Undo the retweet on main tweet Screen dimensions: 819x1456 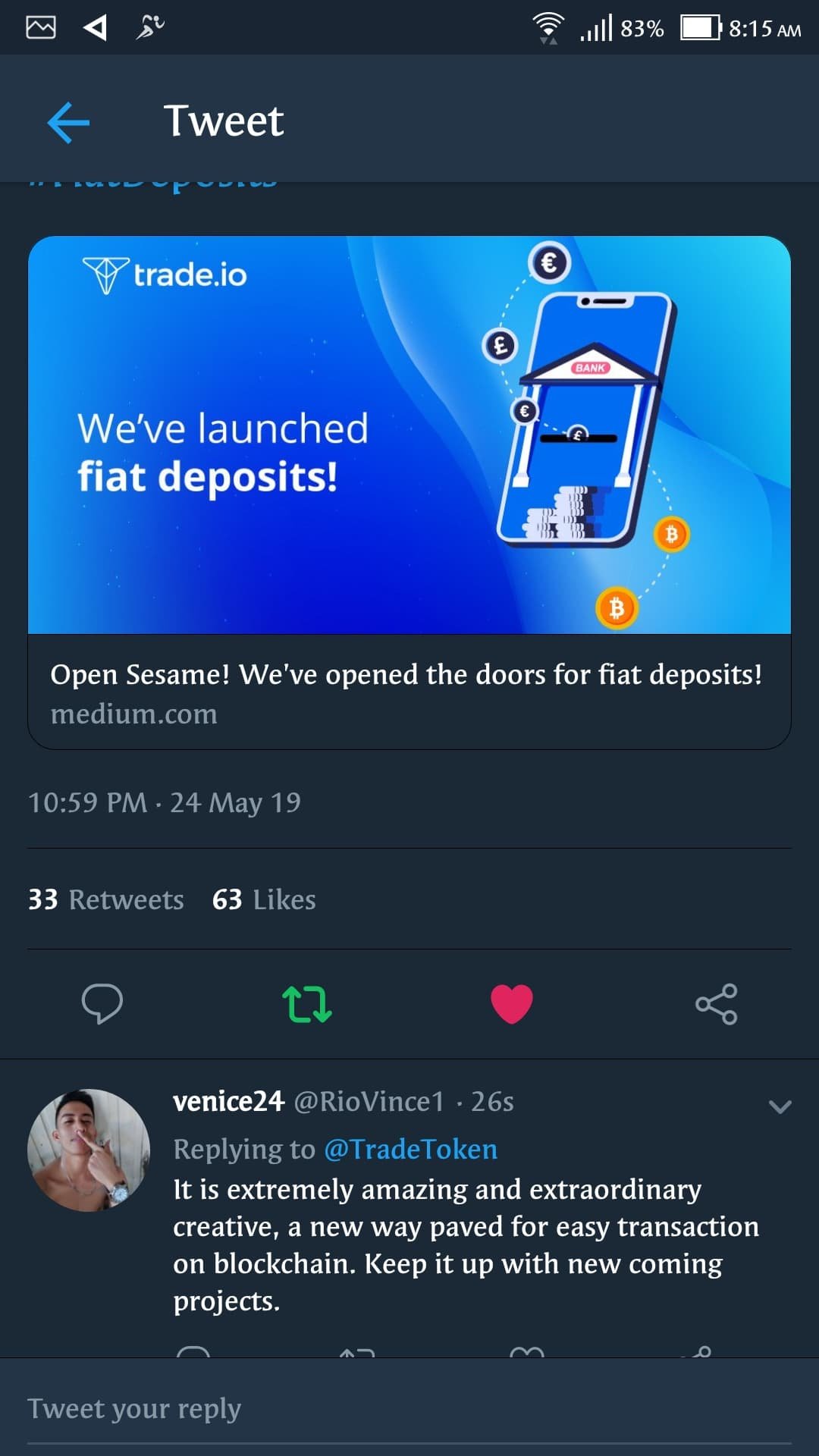(x=307, y=1003)
